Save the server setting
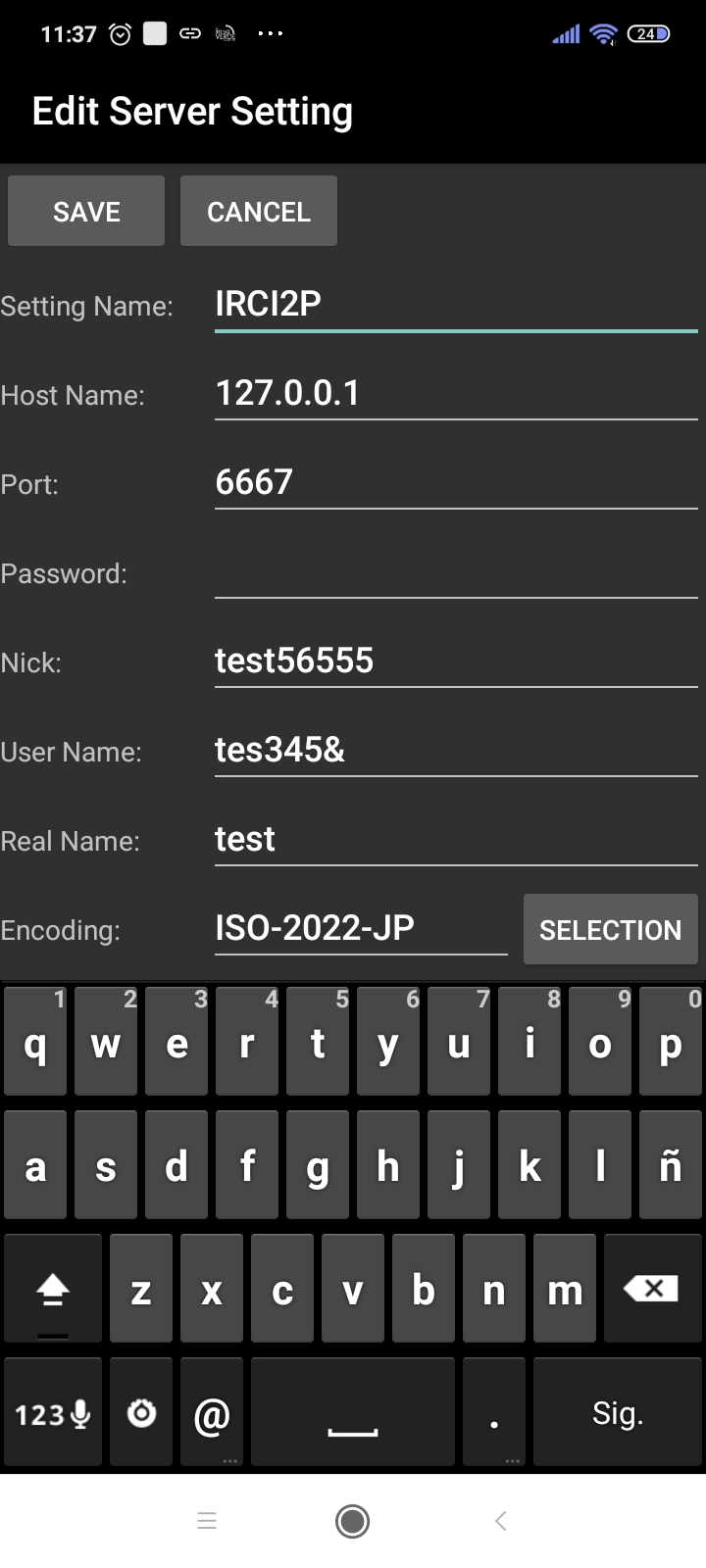706x1568 pixels. click(86, 211)
